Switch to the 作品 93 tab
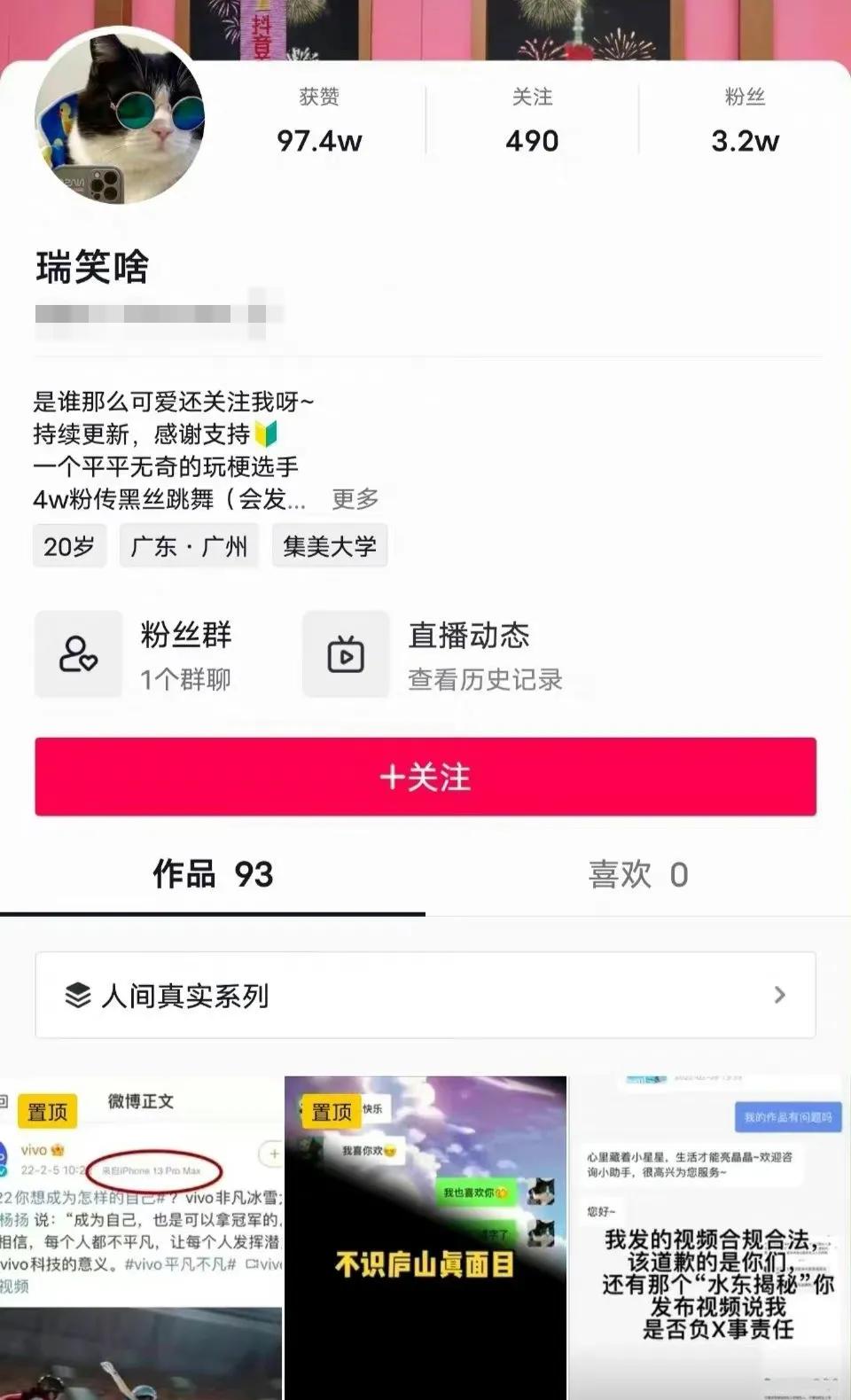The height and width of the screenshot is (1400, 851). pos(213,874)
